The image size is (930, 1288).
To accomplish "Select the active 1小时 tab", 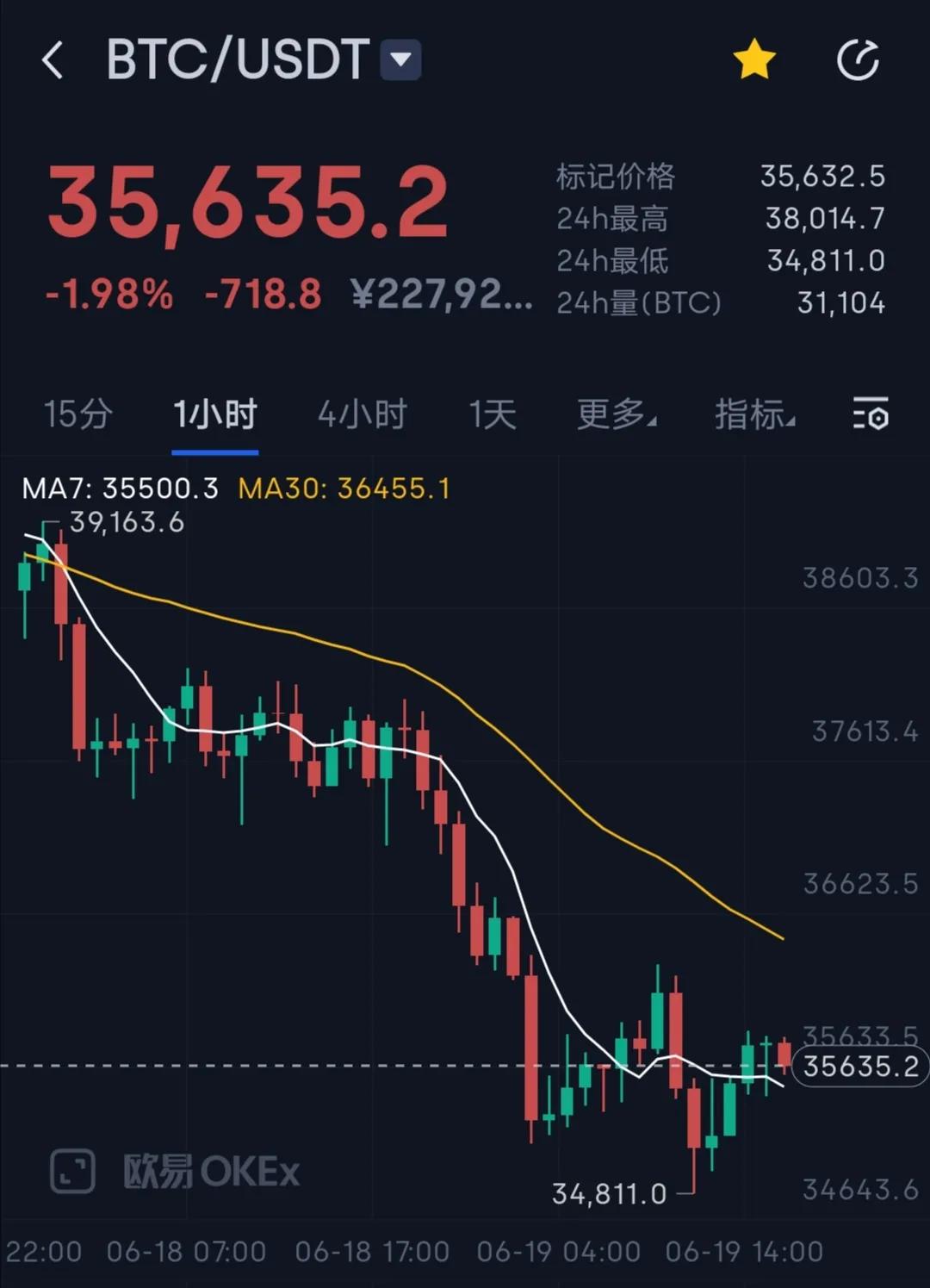I will [x=216, y=415].
